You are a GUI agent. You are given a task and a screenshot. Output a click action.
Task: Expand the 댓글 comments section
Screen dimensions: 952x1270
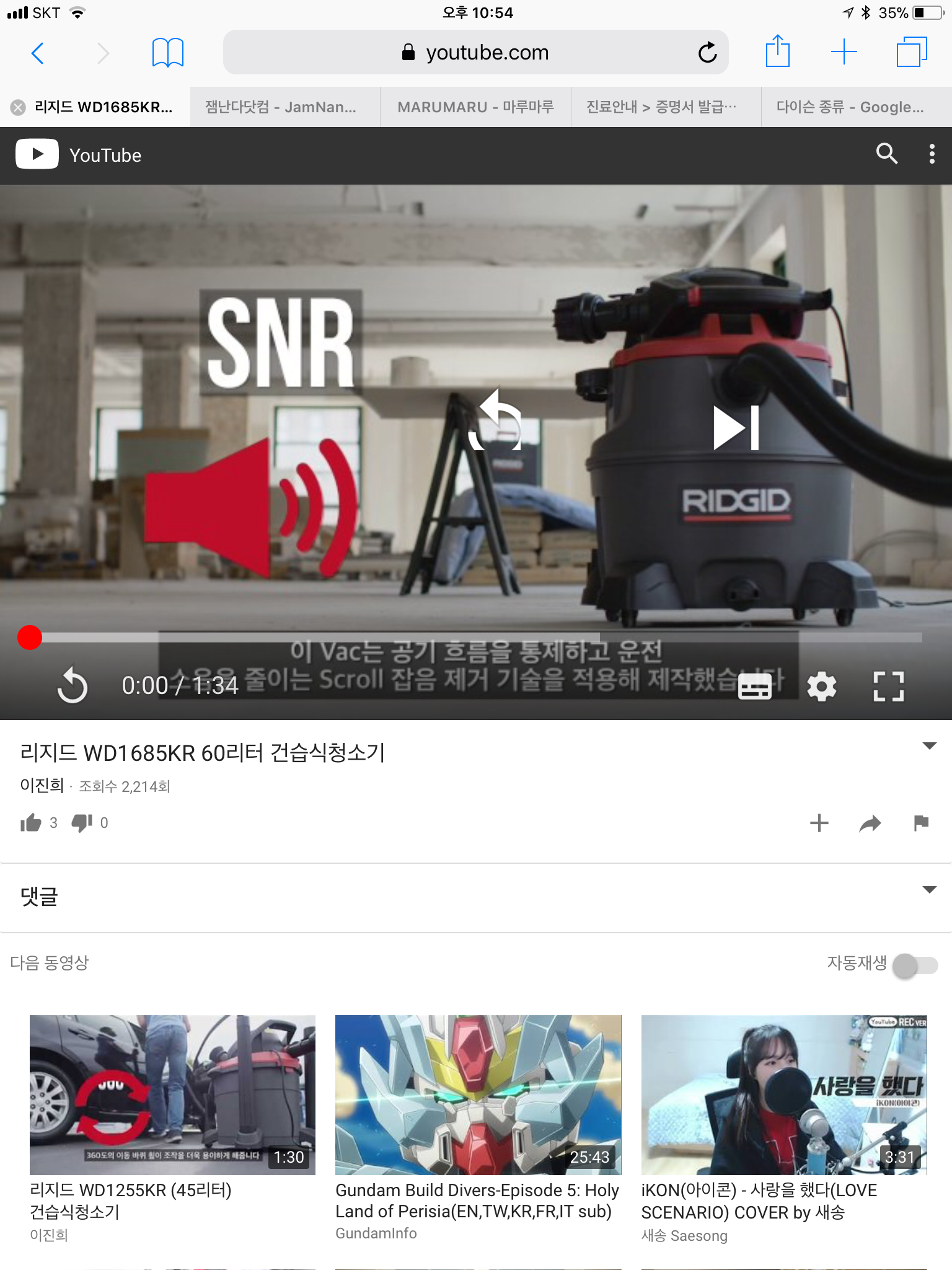point(929,890)
